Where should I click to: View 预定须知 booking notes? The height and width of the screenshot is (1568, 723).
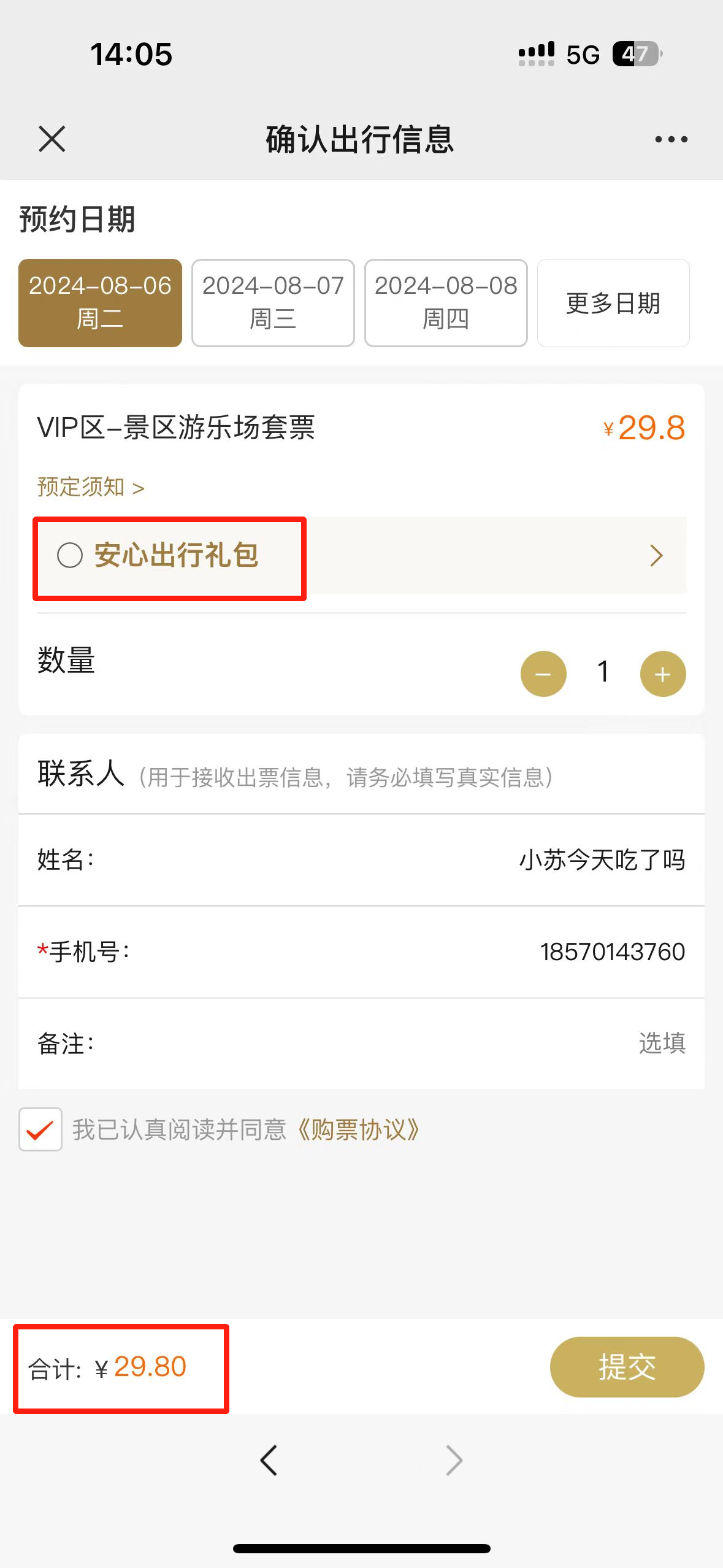click(91, 487)
